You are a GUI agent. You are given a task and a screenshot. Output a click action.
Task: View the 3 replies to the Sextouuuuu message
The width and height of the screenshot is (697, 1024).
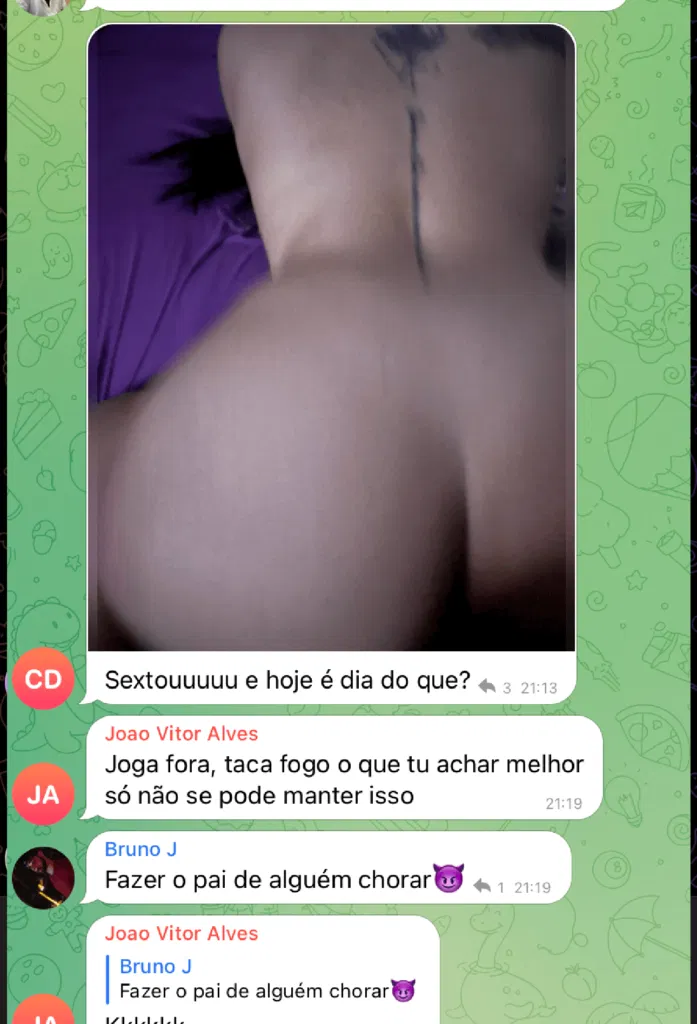pyautogui.click(x=496, y=687)
